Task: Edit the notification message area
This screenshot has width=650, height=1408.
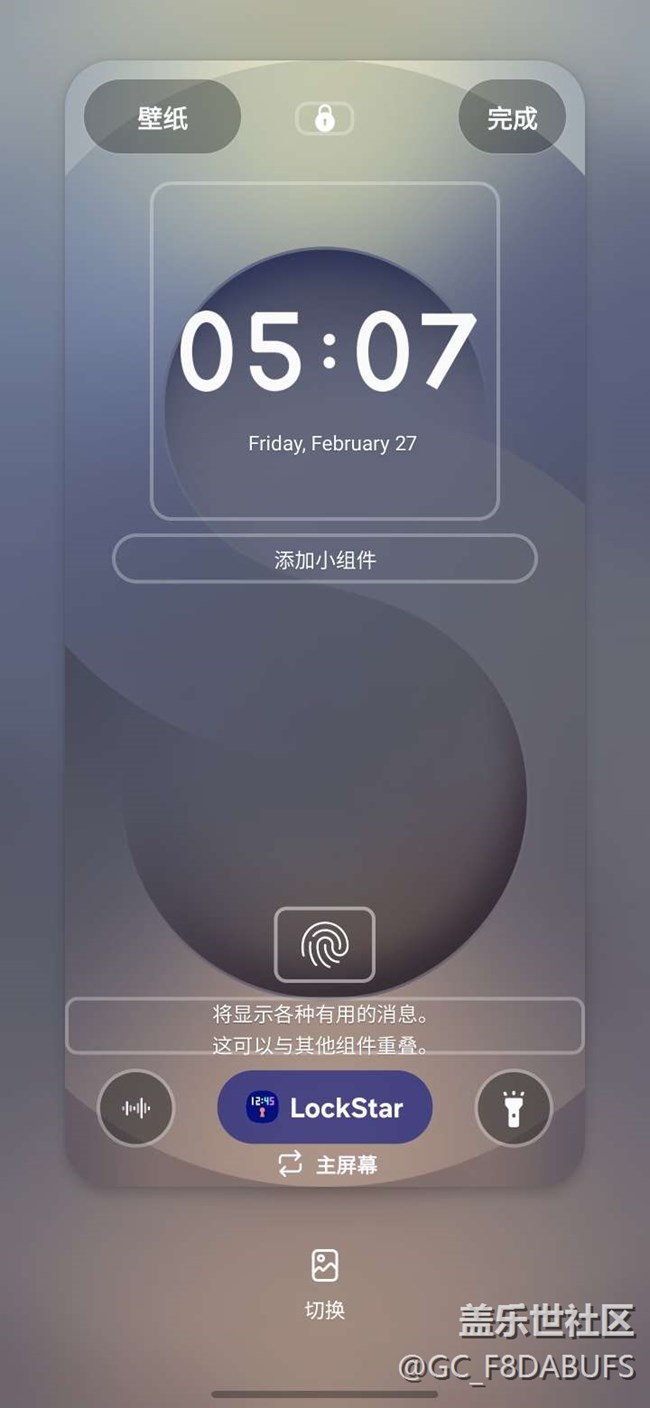Action: 324,1027
